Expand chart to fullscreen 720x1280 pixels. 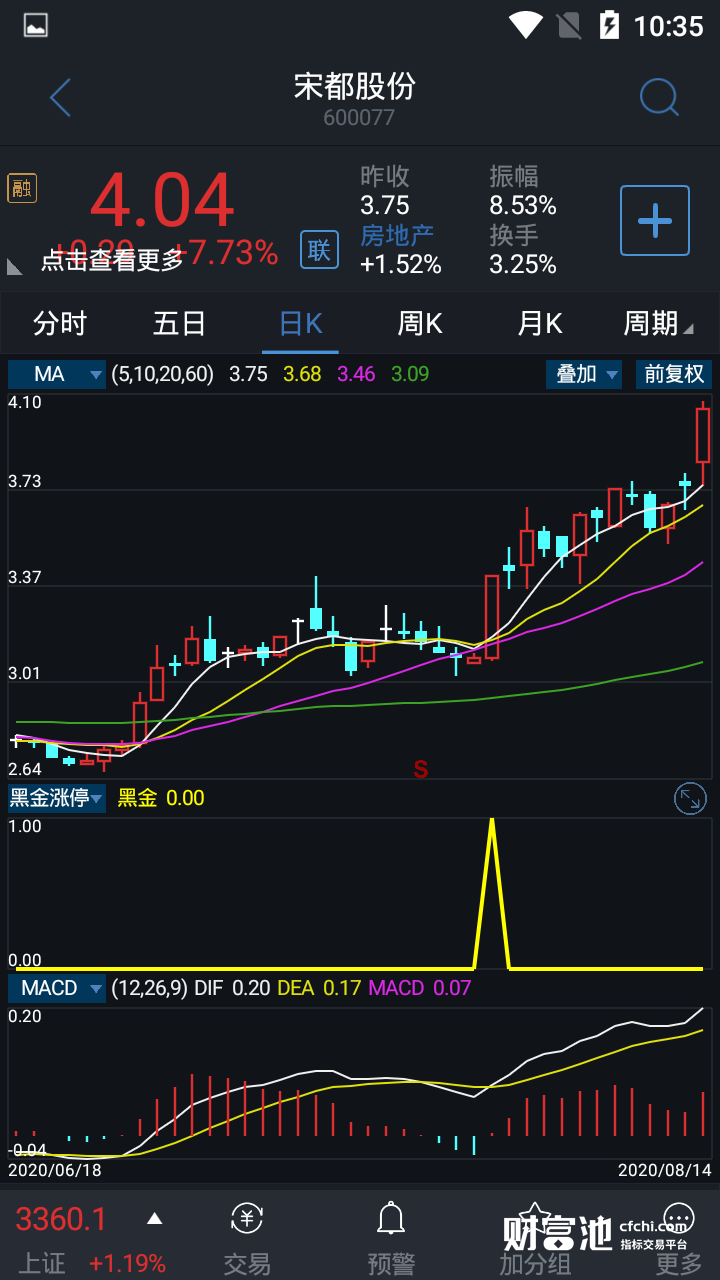(x=690, y=798)
